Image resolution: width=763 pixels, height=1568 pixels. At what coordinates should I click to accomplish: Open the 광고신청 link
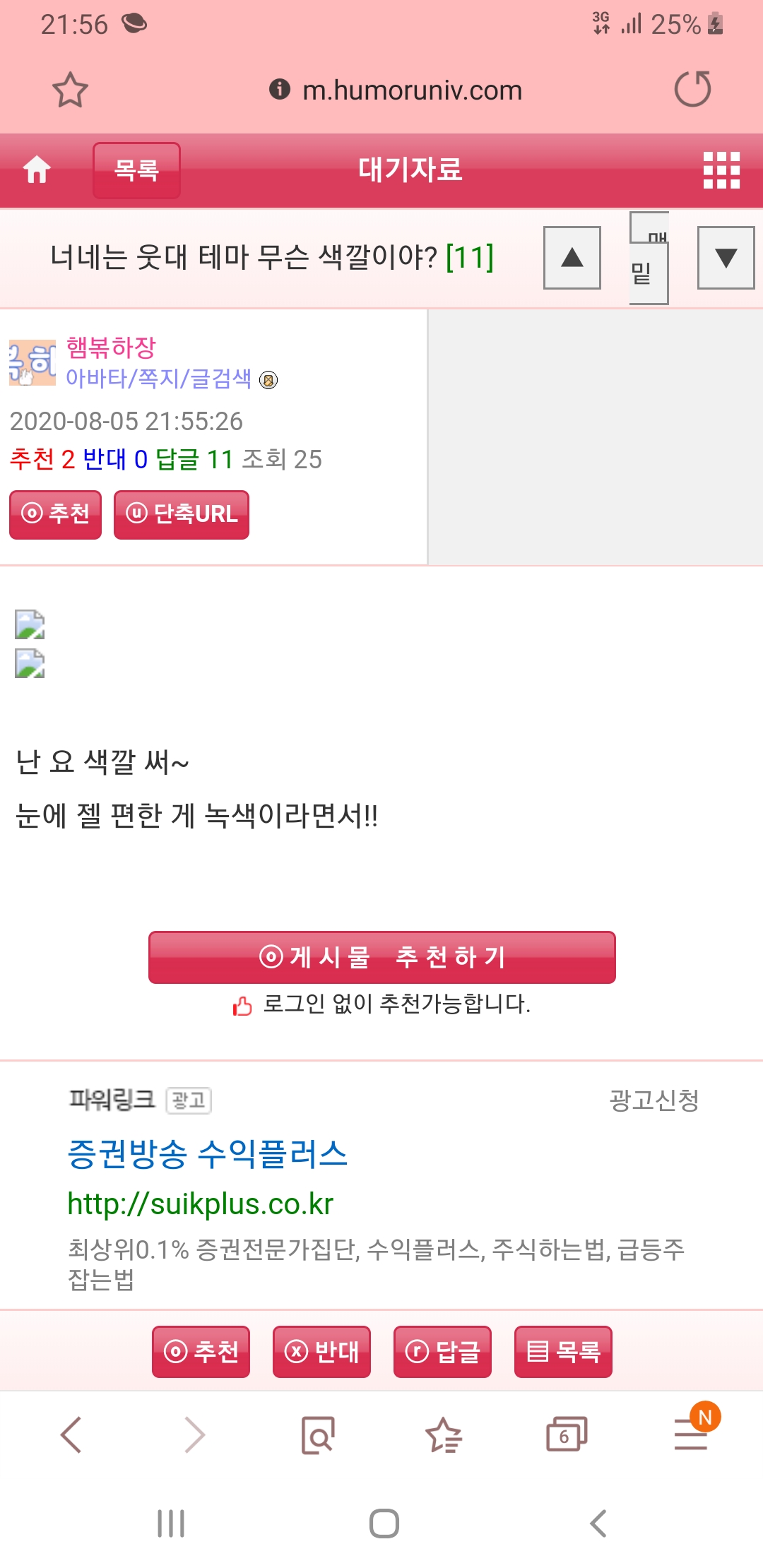[x=654, y=1100]
